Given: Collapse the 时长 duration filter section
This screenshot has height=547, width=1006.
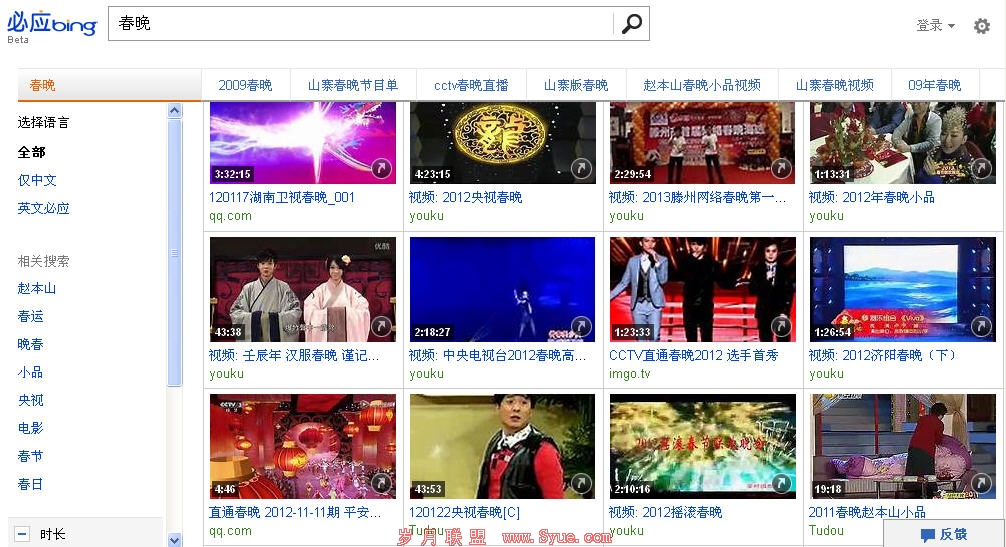Looking at the screenshot, I should pos(22,534).
